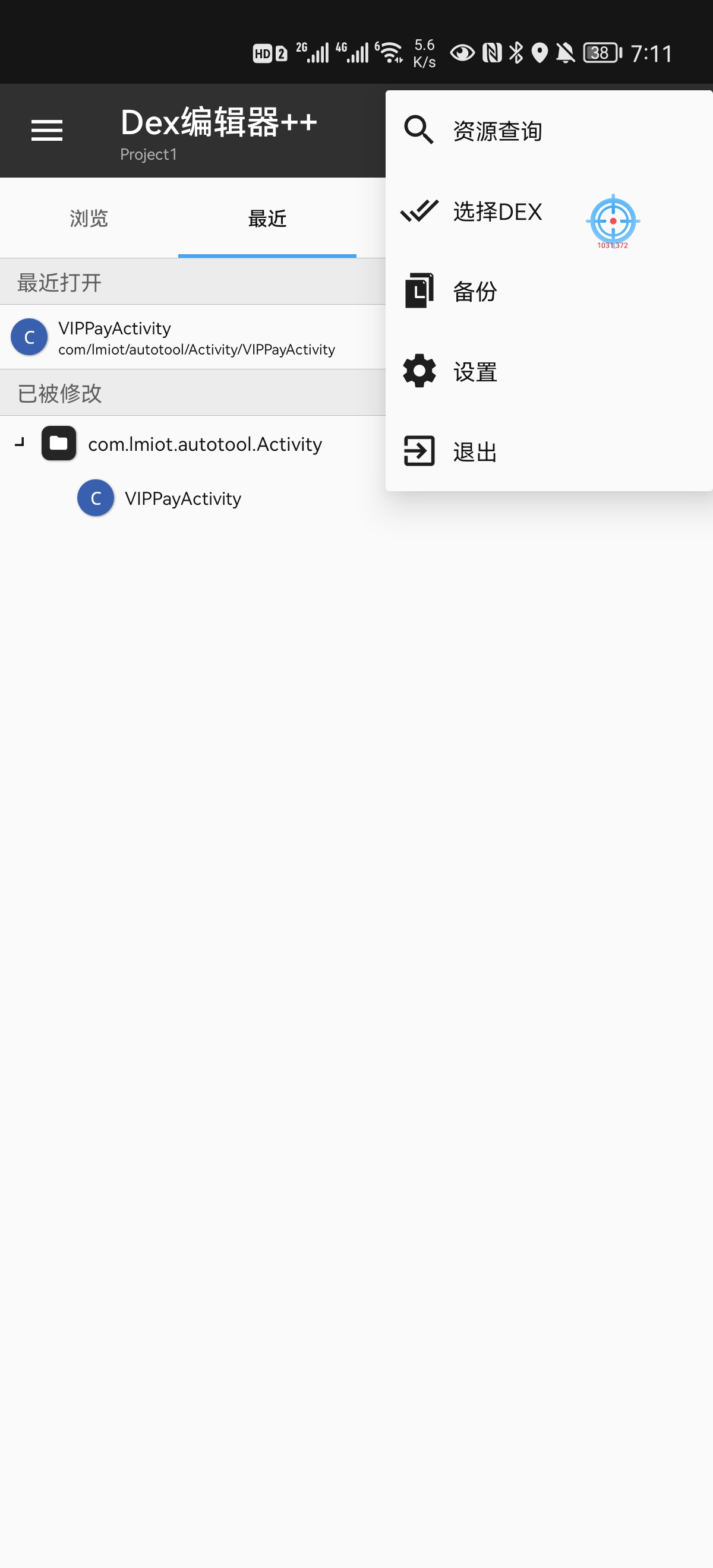Select 资源查询 from the popup menu

496,131
